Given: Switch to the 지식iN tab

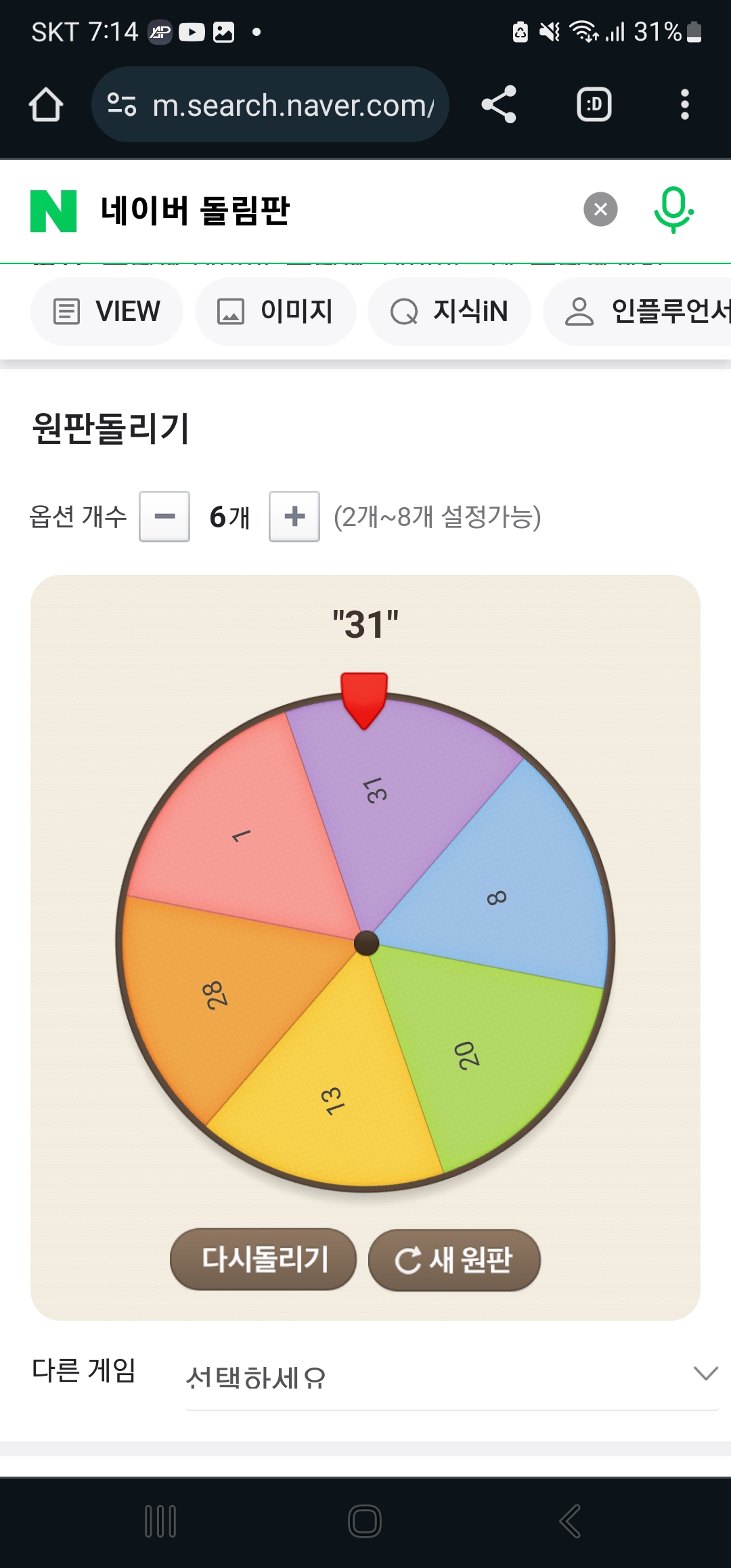Looking at the screenshot, I should point(449,311).
